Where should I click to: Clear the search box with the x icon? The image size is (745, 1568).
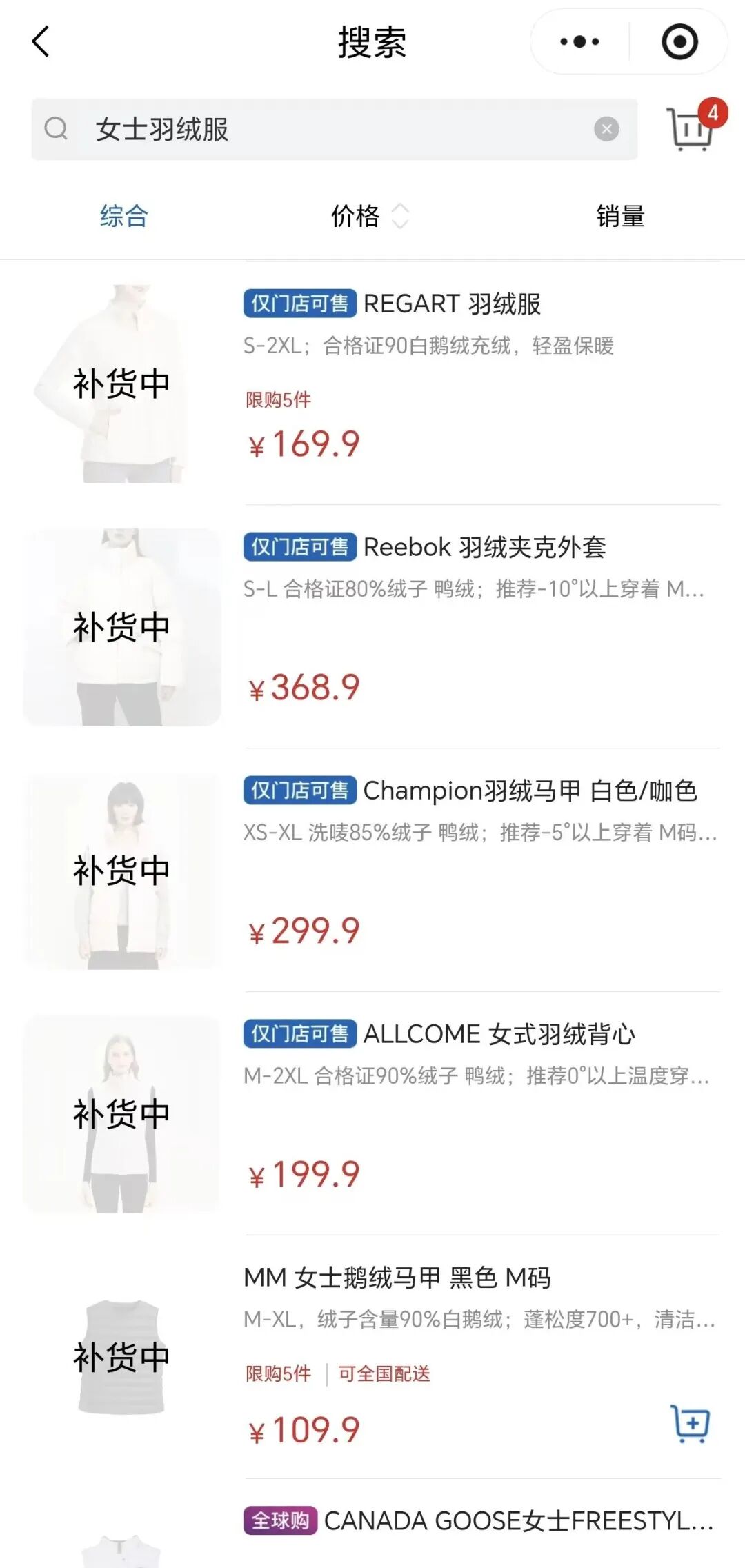point(606,128)
